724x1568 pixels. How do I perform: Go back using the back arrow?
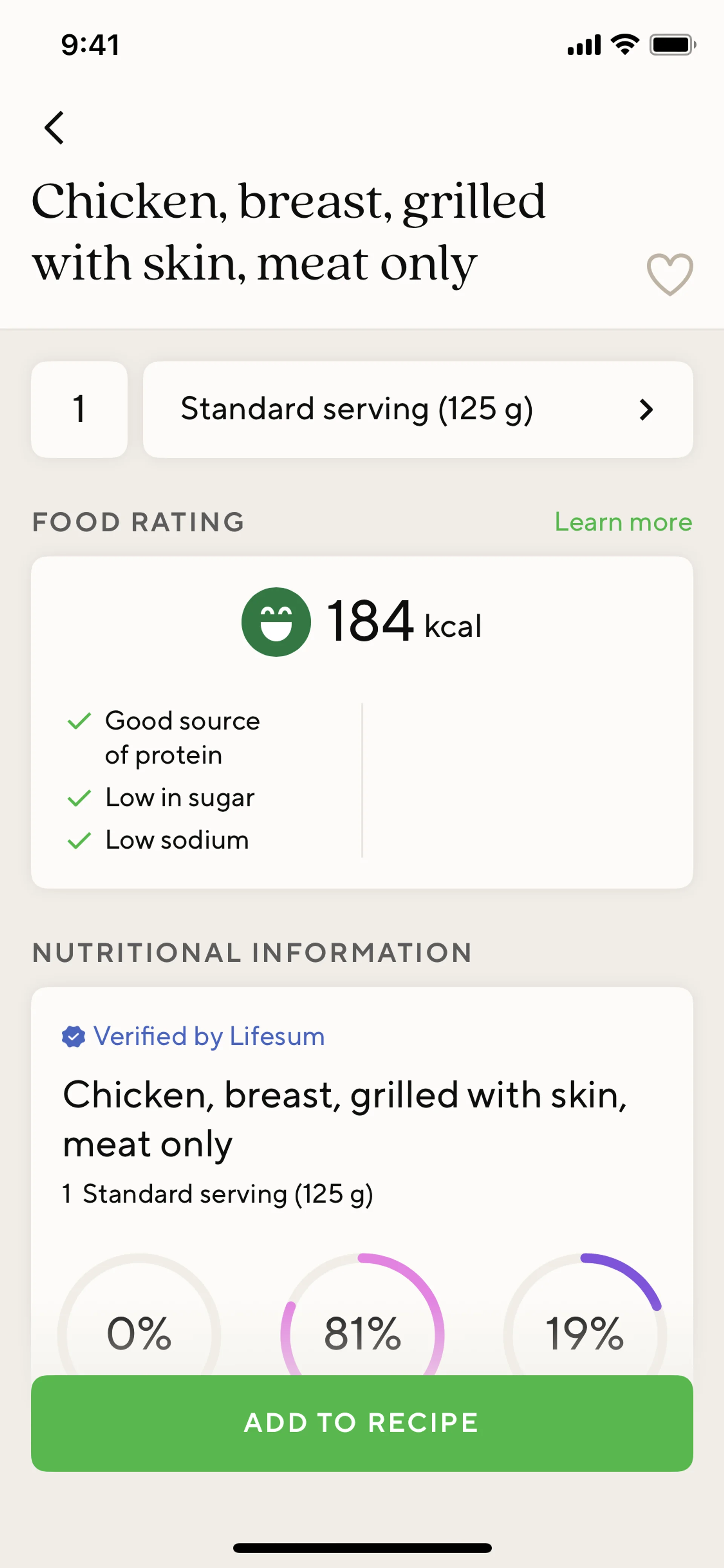[x=54, y=128]
